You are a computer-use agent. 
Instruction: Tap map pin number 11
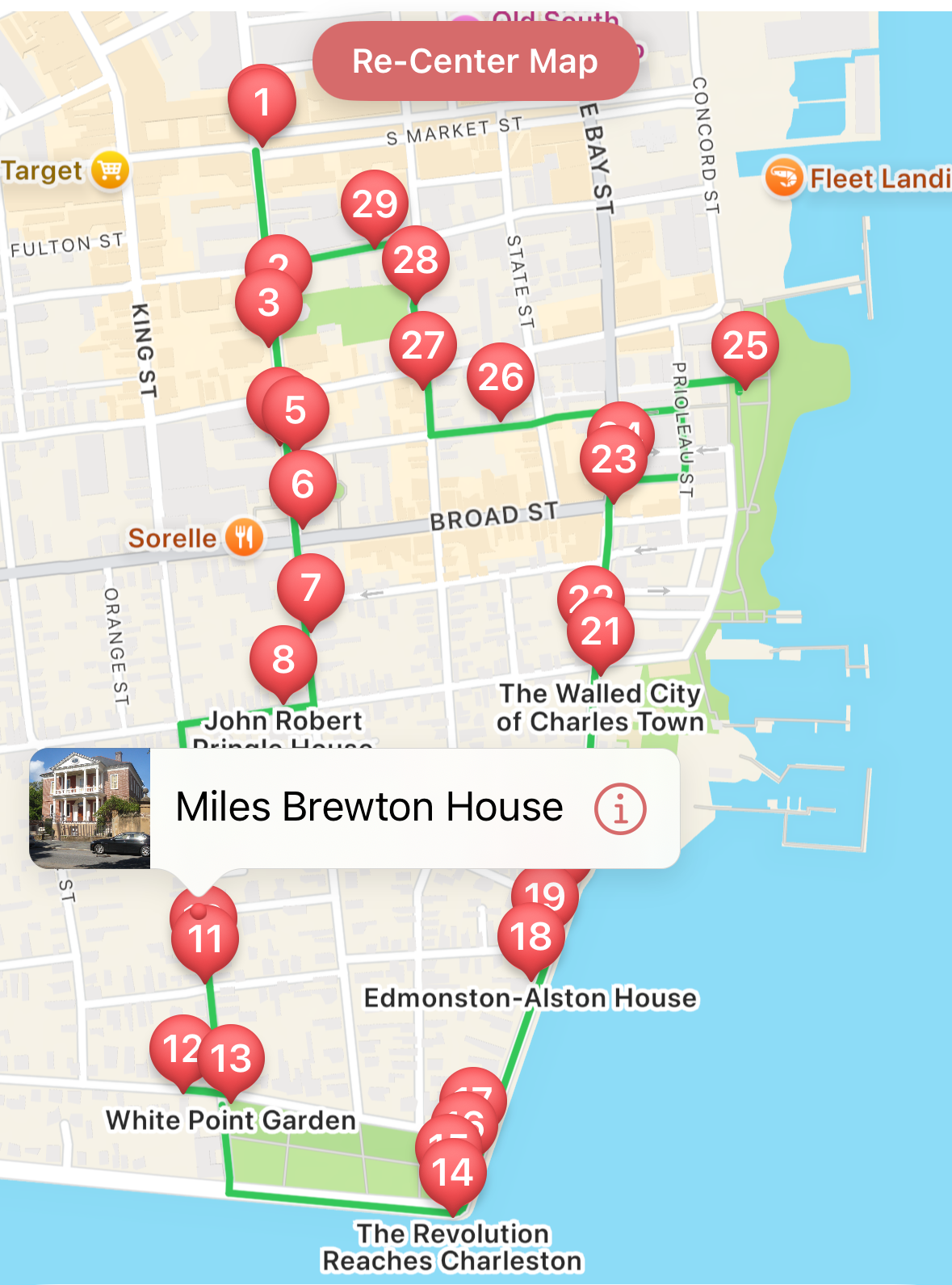pos(205,940)
